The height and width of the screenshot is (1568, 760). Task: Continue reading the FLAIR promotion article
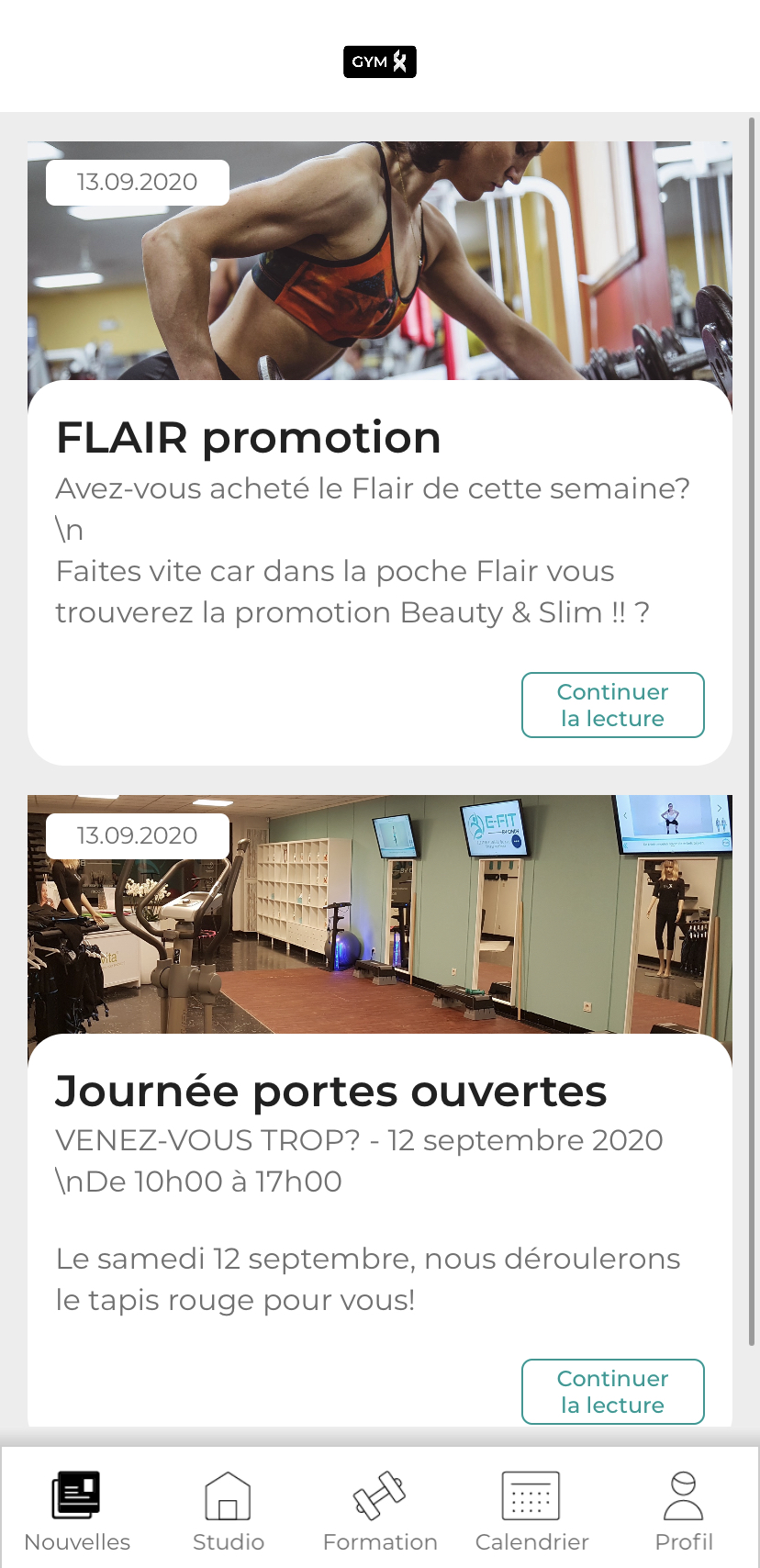(612, 705)
